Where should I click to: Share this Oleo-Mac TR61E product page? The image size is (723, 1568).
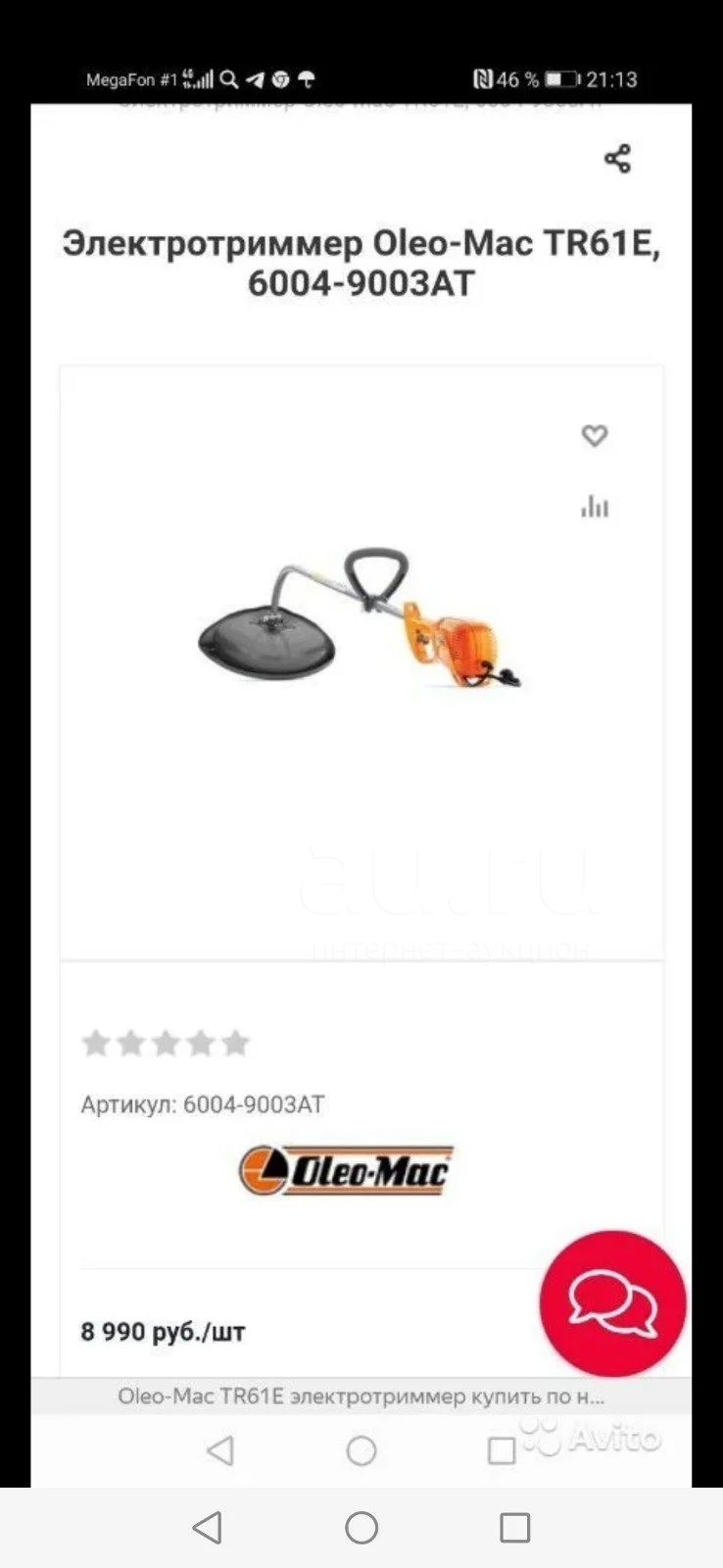tap(617, 158)
